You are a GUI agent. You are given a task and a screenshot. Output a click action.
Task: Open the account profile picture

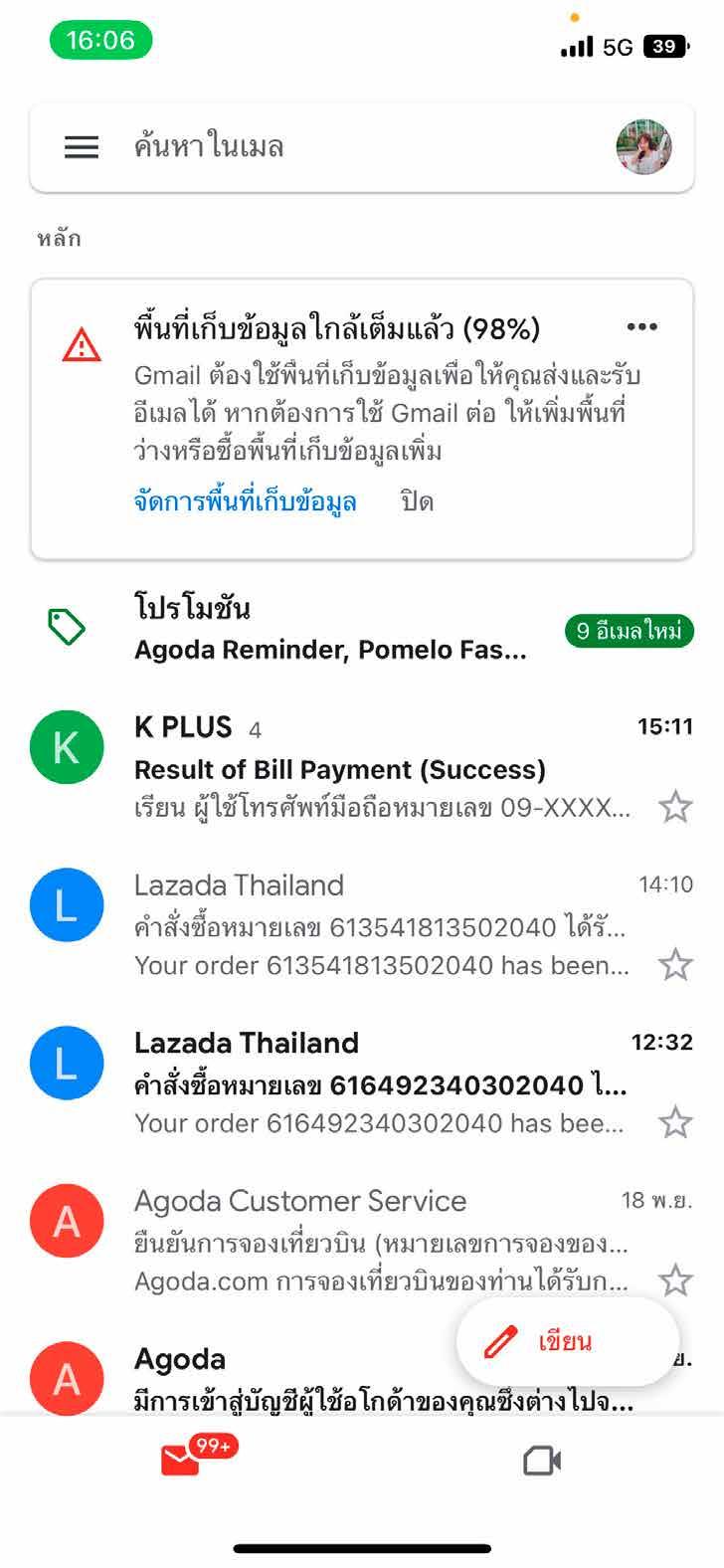click(643, 147)
